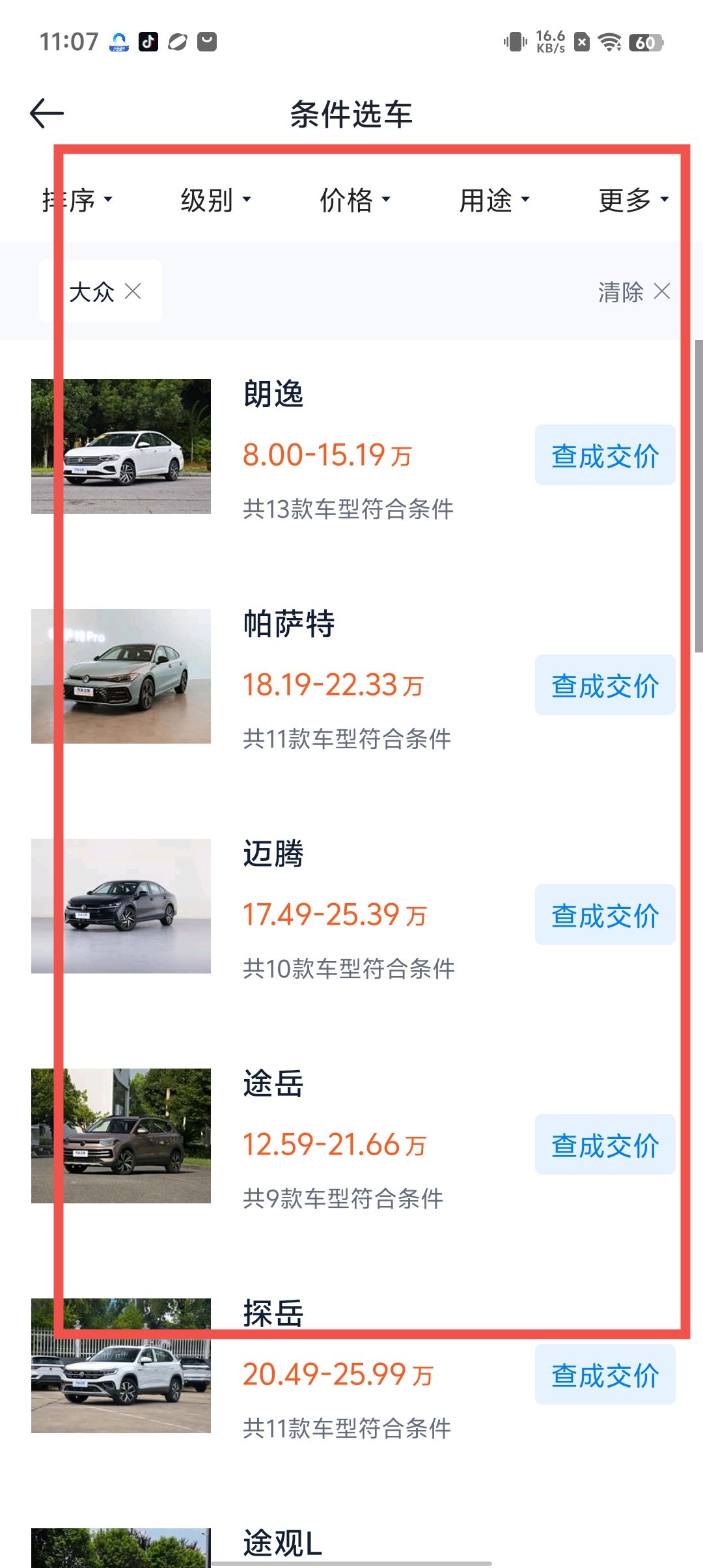View the 帕萨特 car details
703x1568 pixels.
pyautogui.click(x=289, y=624)
